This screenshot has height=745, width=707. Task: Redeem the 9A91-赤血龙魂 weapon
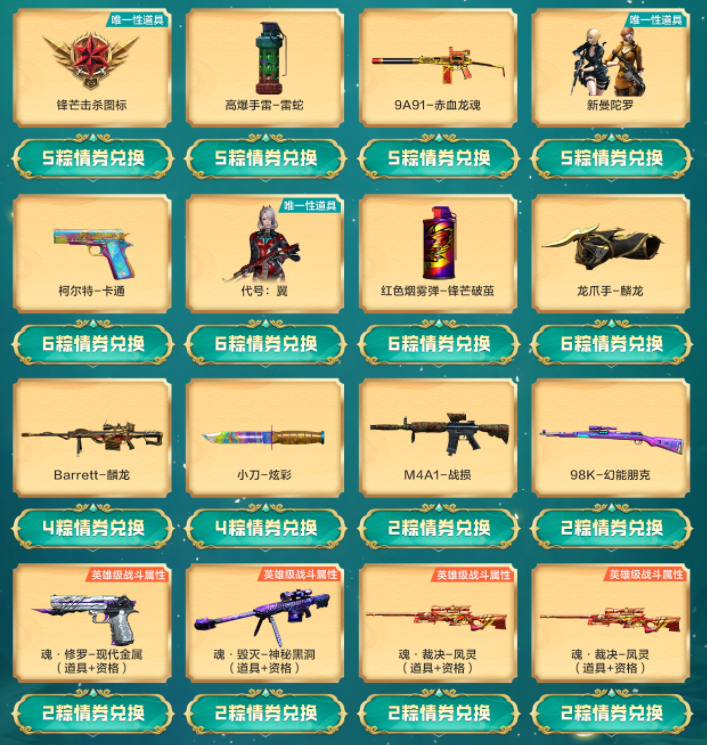coord(438,158)
